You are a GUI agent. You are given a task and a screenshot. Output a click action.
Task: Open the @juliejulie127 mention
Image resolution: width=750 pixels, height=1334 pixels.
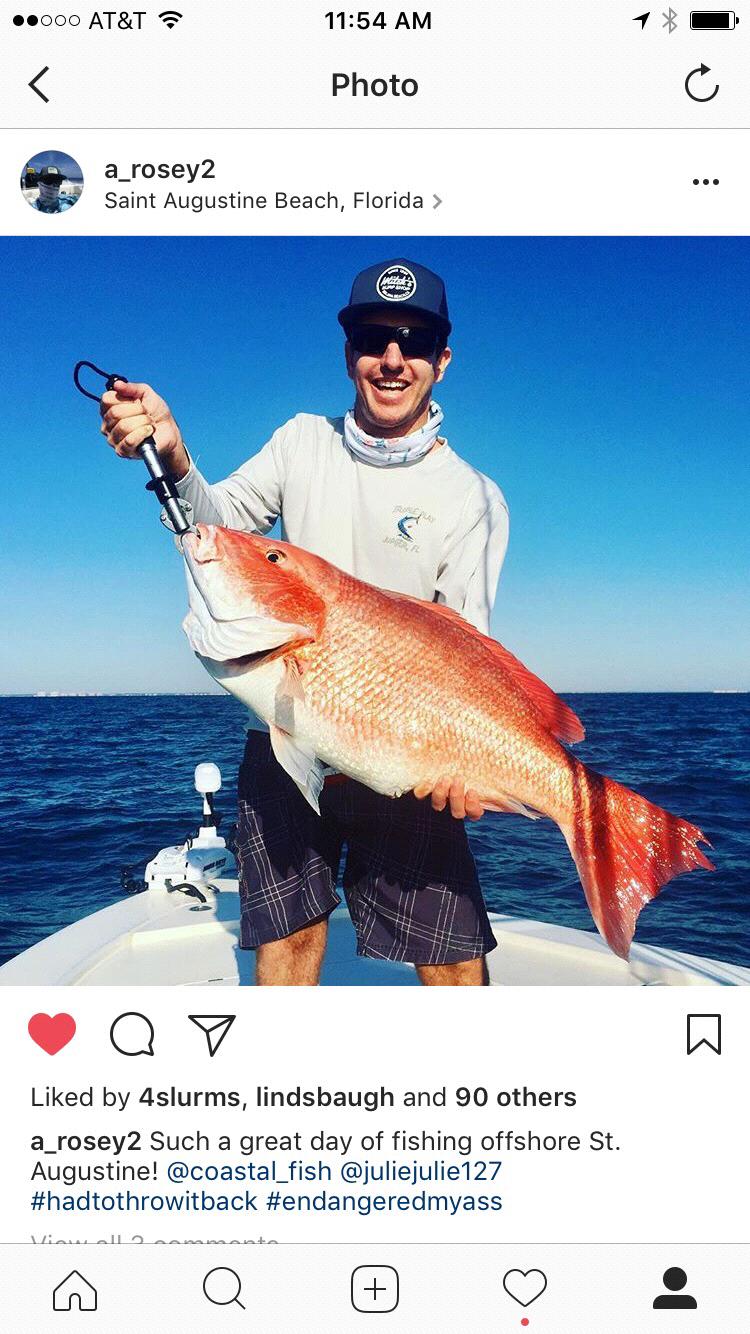(x=421, y=1171)
